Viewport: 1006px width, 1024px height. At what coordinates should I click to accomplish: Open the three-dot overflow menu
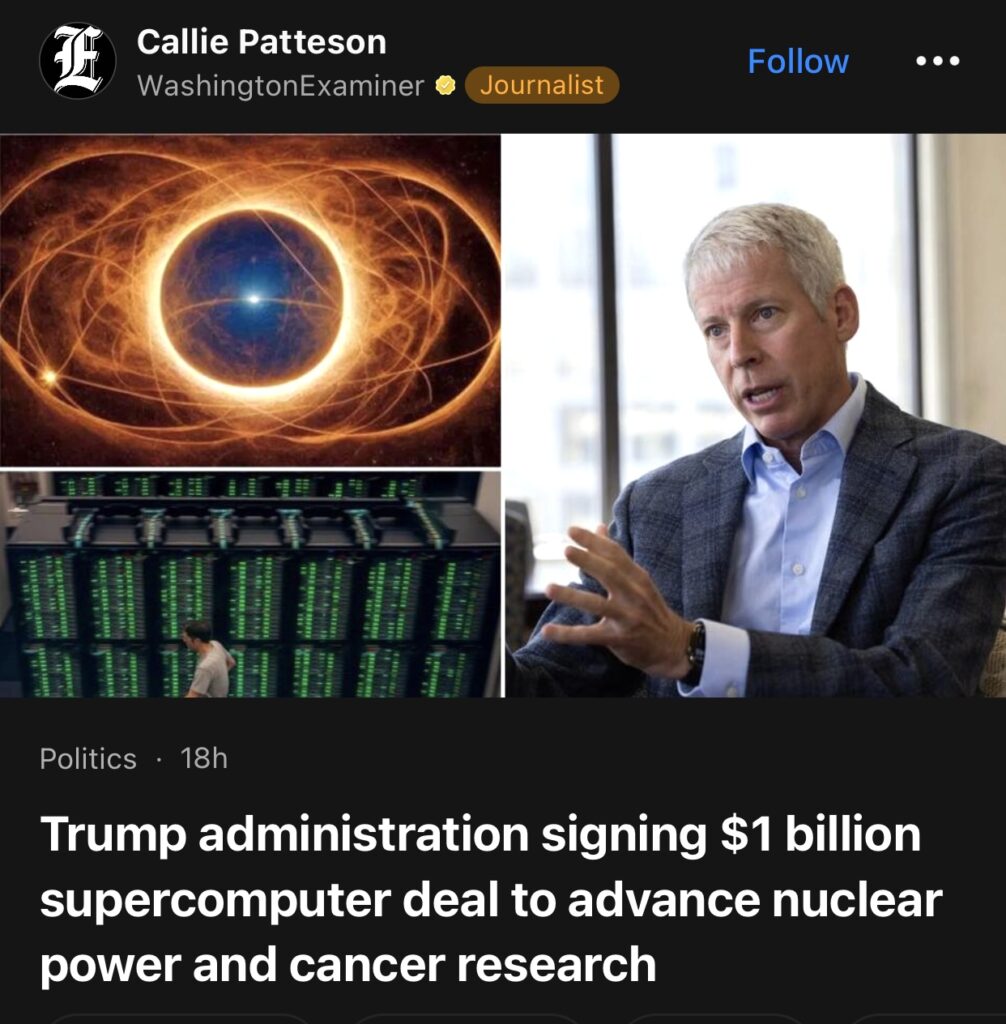tap(937, 61)
